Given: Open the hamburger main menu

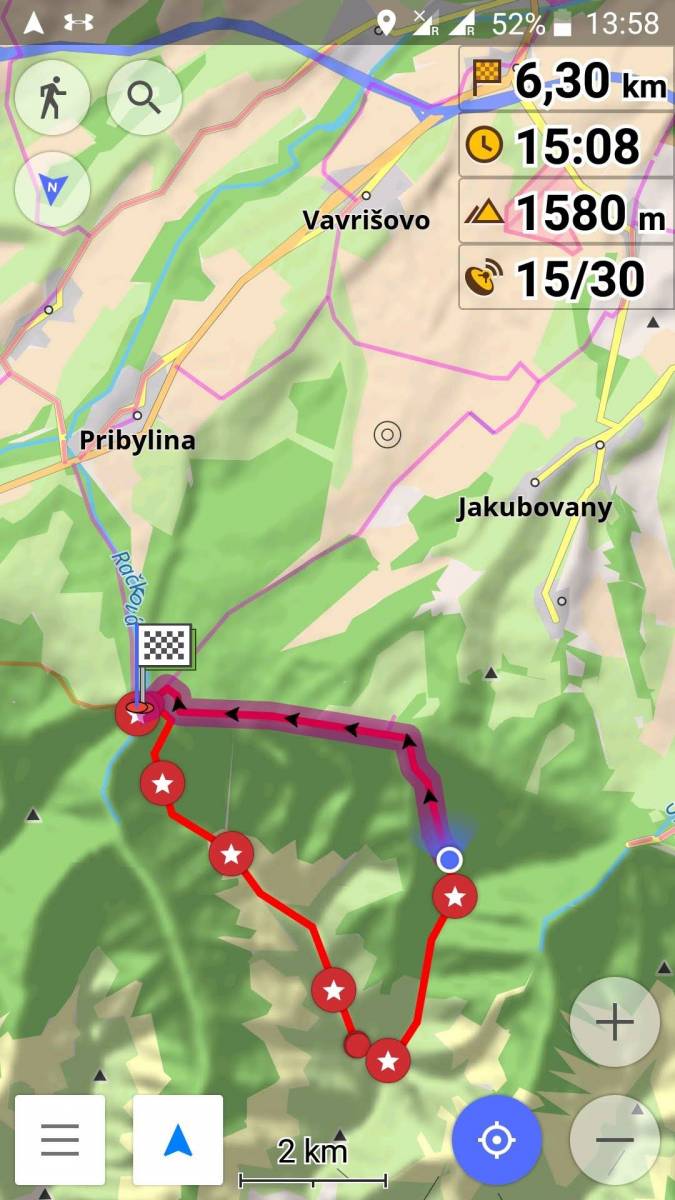Looking at the screenshot, I should pos(60,1140).
